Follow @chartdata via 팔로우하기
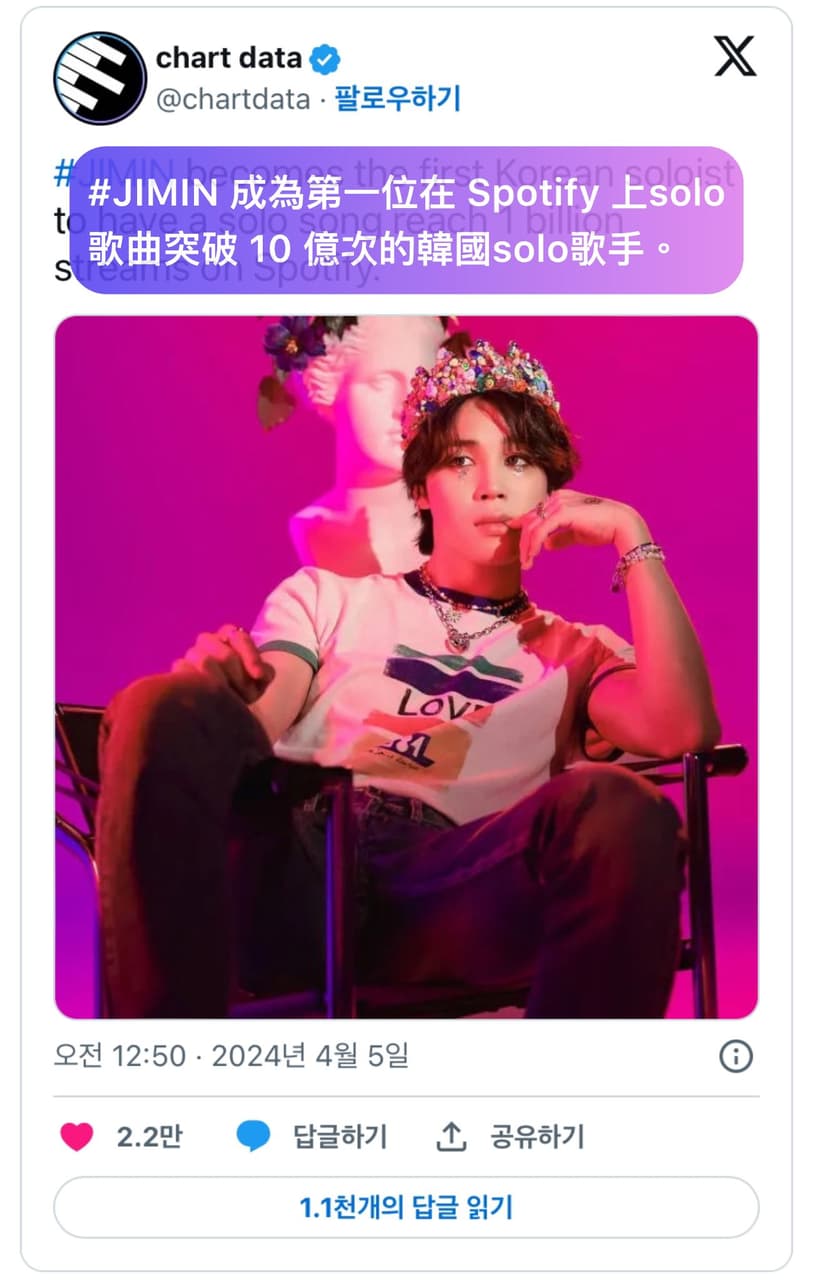Viewport: 813px width, 1280px height. point(397,99)
